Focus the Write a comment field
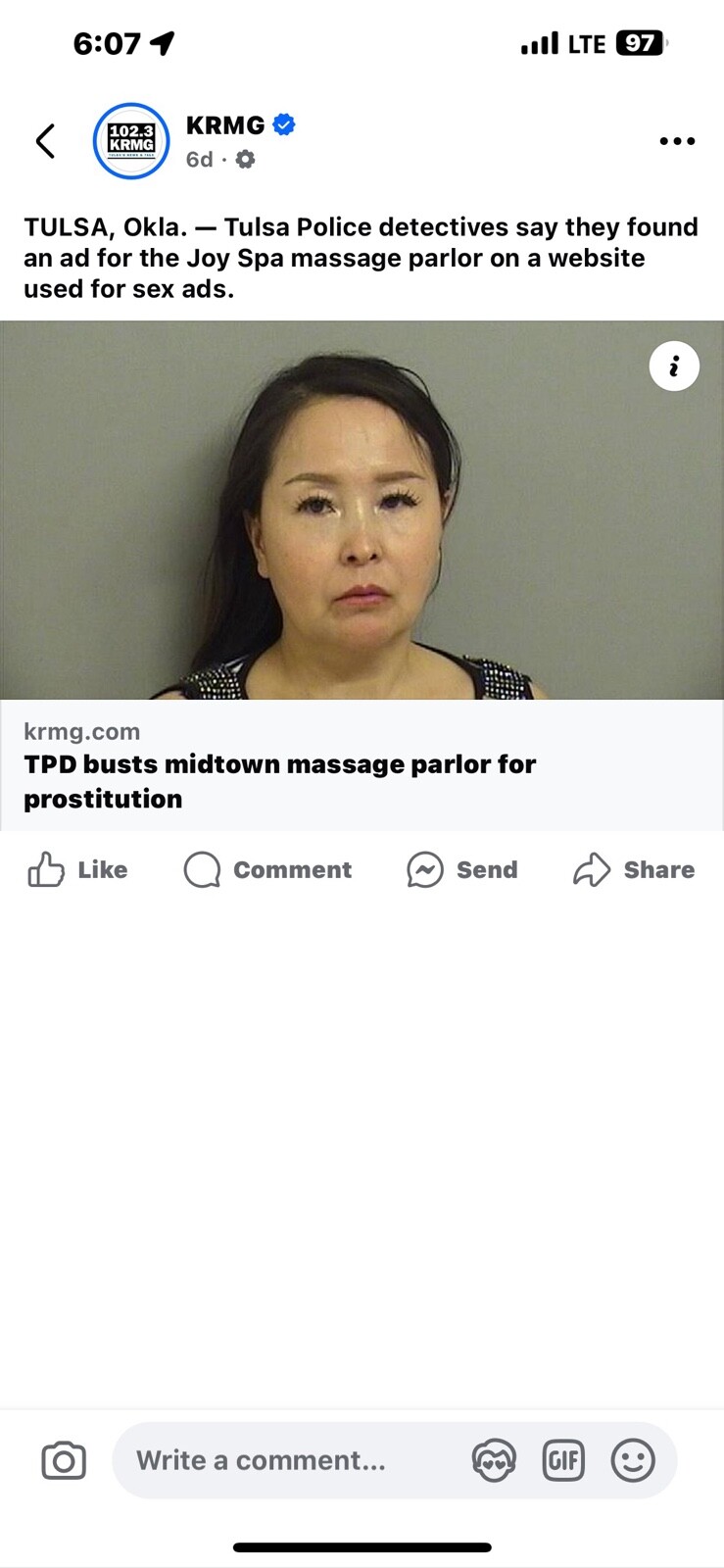 (284, 1460)
